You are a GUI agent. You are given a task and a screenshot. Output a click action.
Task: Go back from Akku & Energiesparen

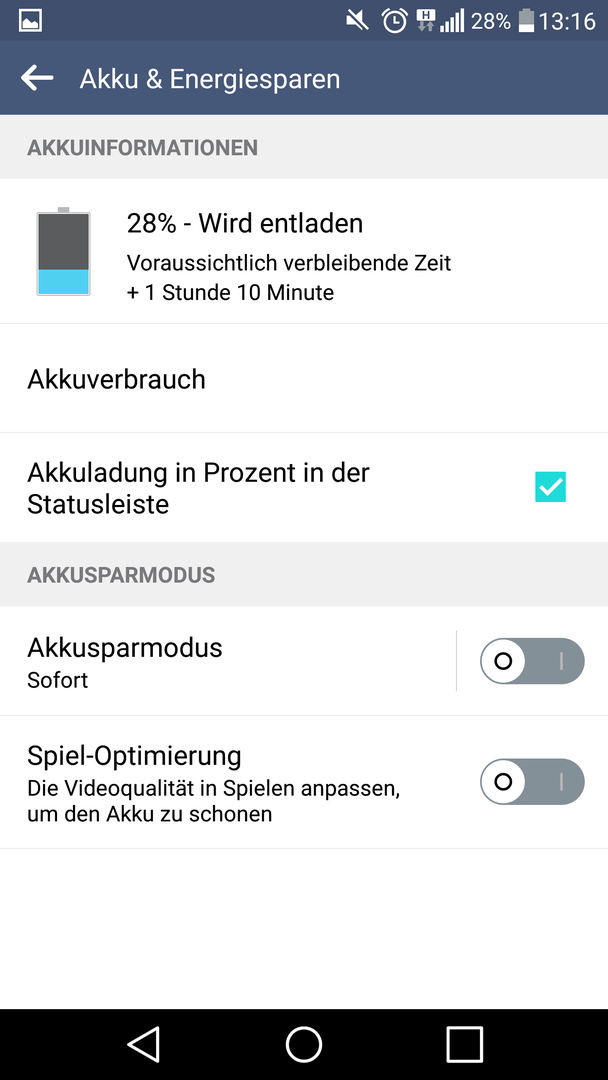pos(37,79)
